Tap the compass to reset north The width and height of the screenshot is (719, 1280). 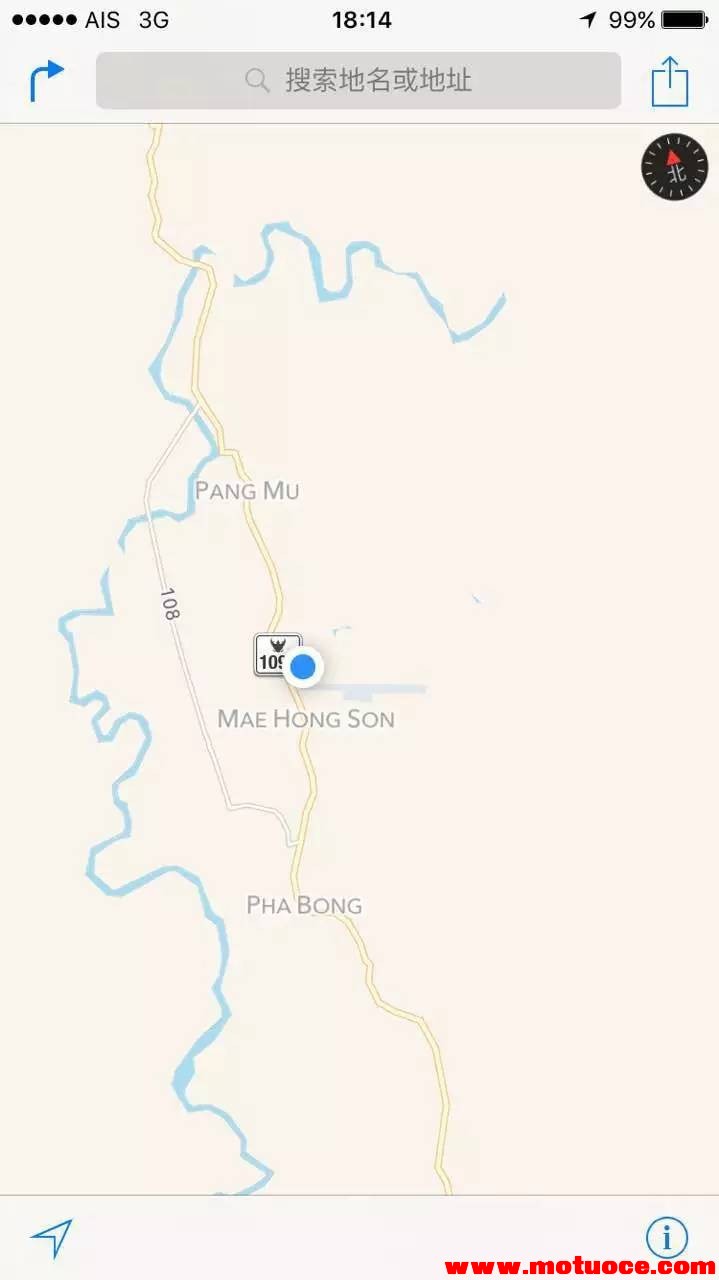(674, 167)
